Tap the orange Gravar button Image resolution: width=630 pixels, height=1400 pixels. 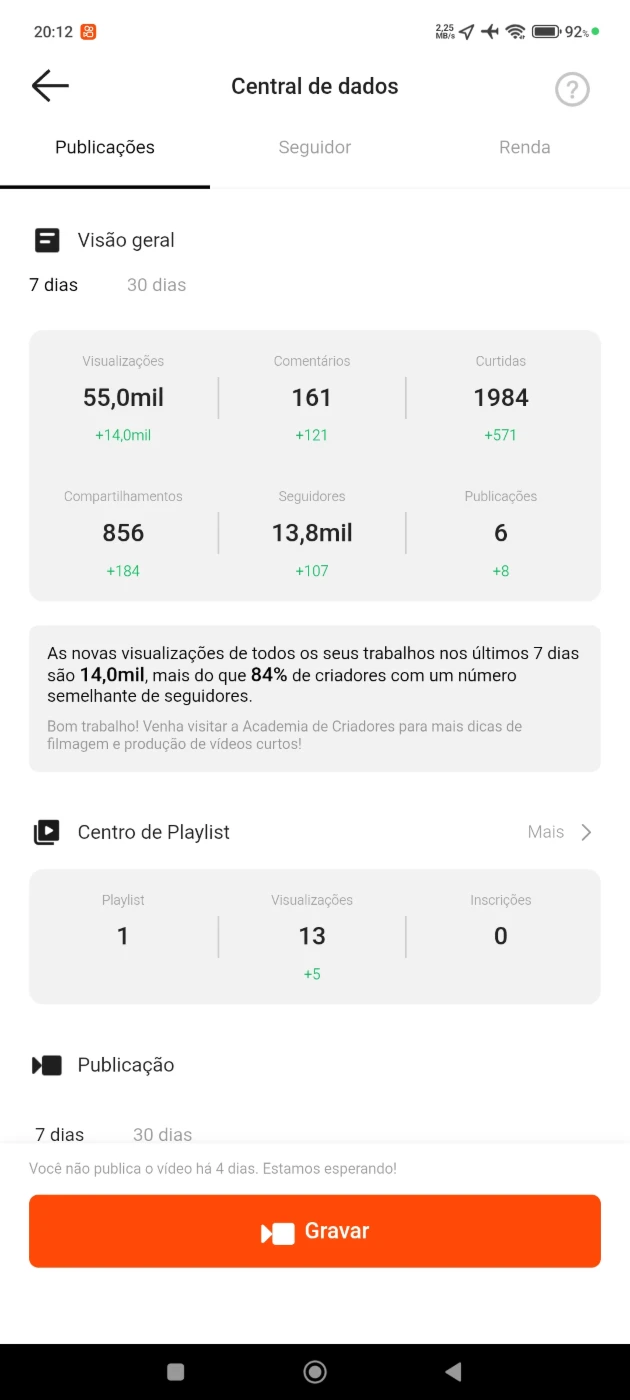315,1231
